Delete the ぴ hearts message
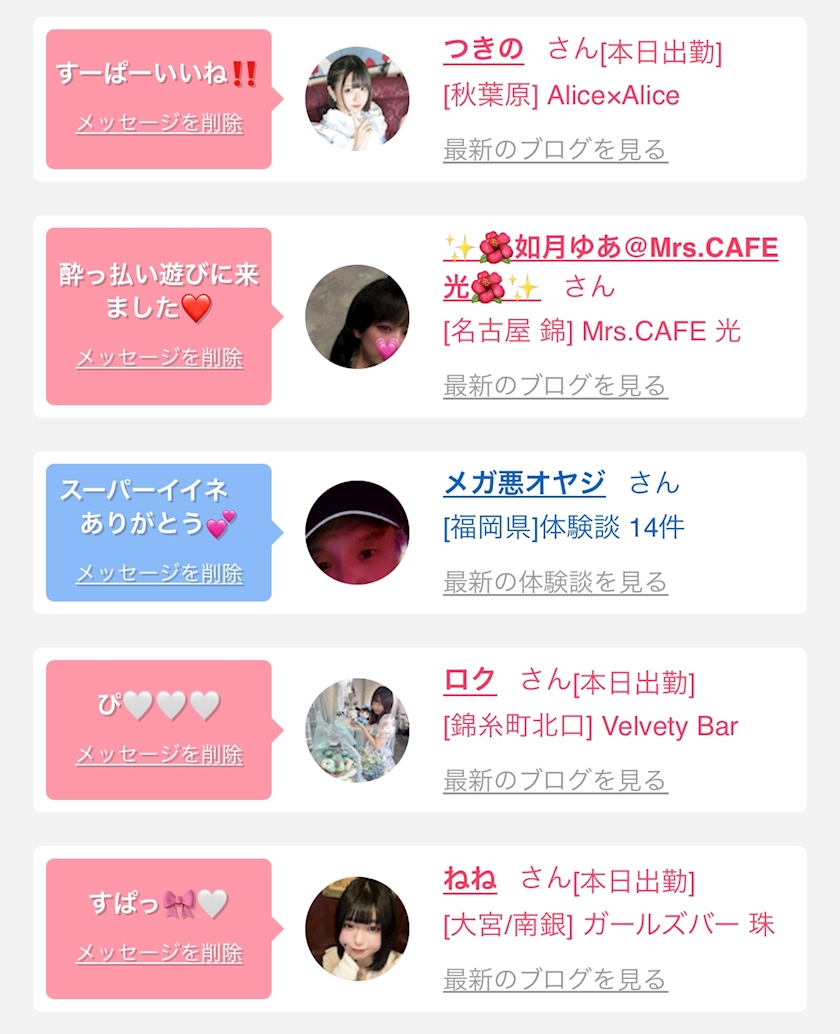The image size is (840, 1034). [x=160, y=754]
